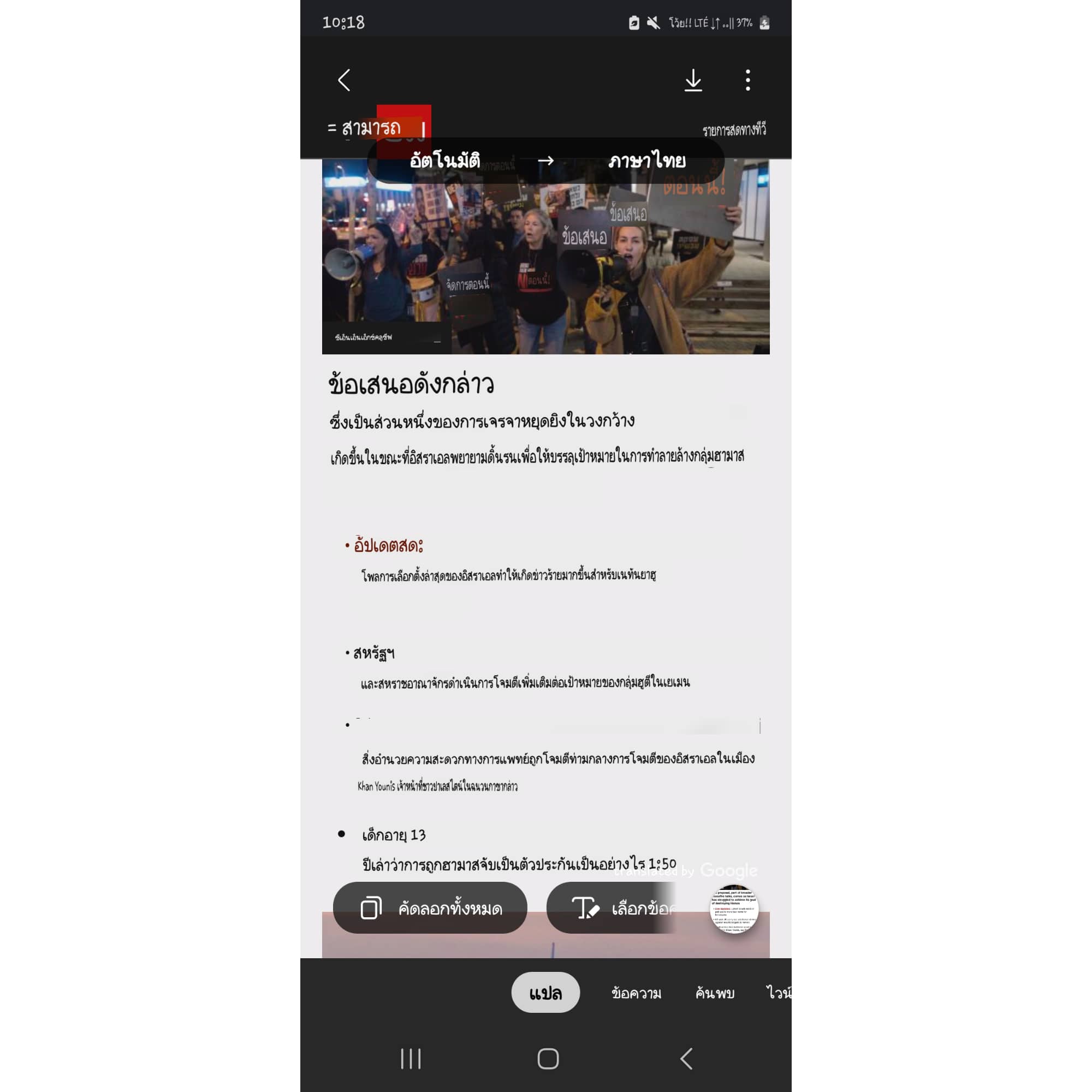
Task: Select the แปล mode
Action: [545, 993]
